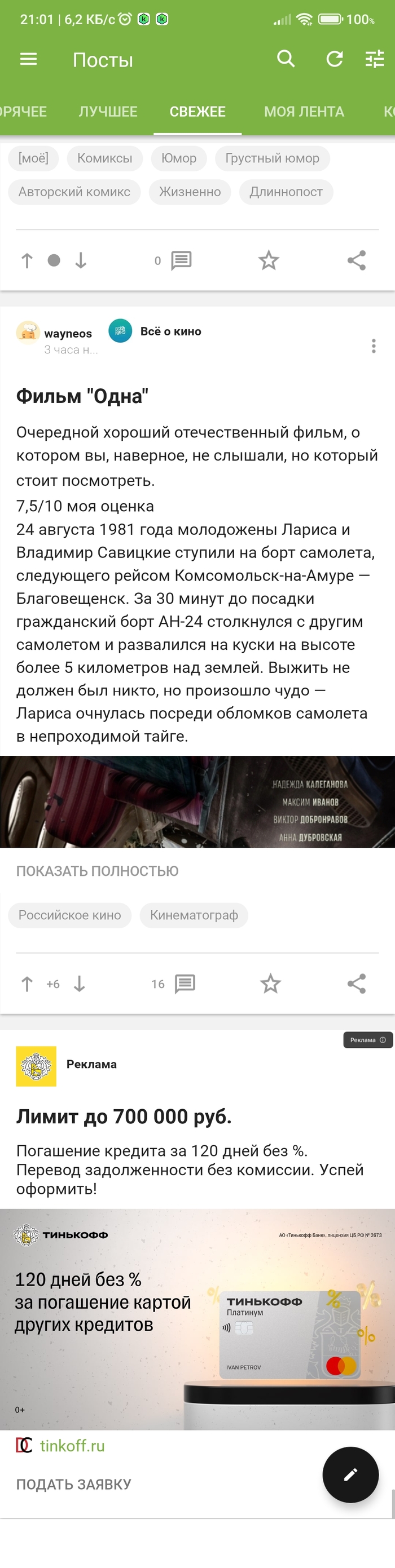Select the Грустный юмор tag
The height and width of the screenshot is (1568, 395).
[272, 158]
